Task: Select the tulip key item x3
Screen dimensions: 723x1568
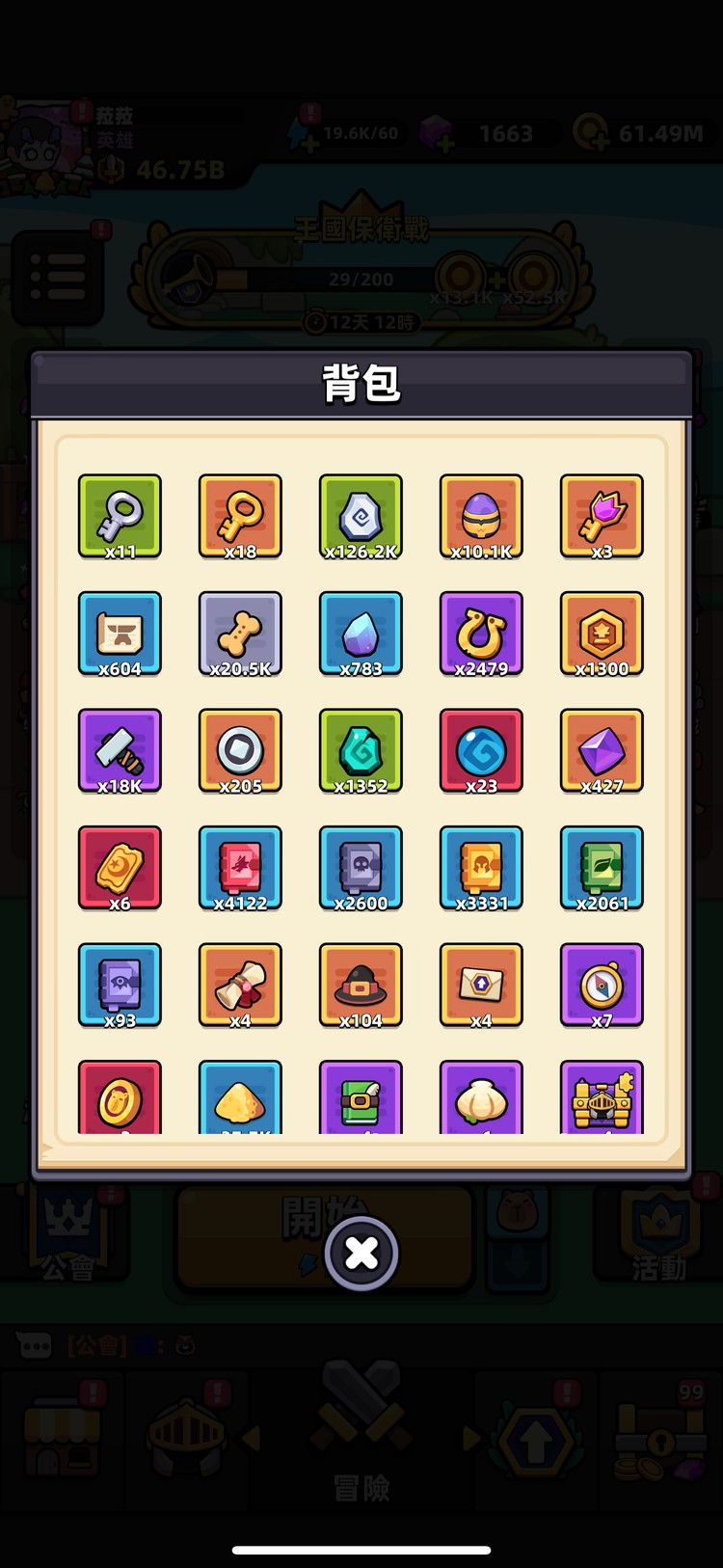Action: [x=602, y=515]
